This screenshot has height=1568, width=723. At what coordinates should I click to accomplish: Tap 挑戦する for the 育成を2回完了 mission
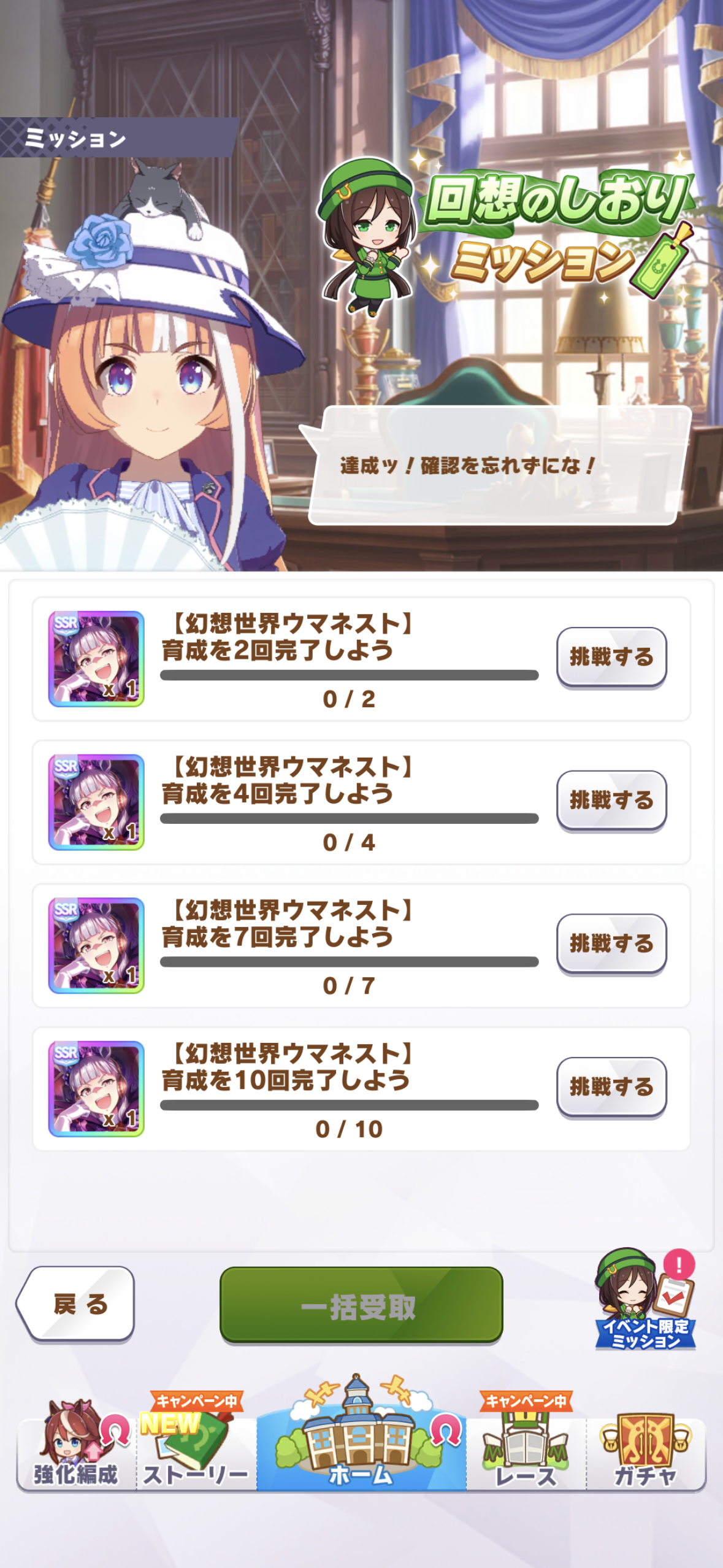pyautogui.click(x=611, y=657)
